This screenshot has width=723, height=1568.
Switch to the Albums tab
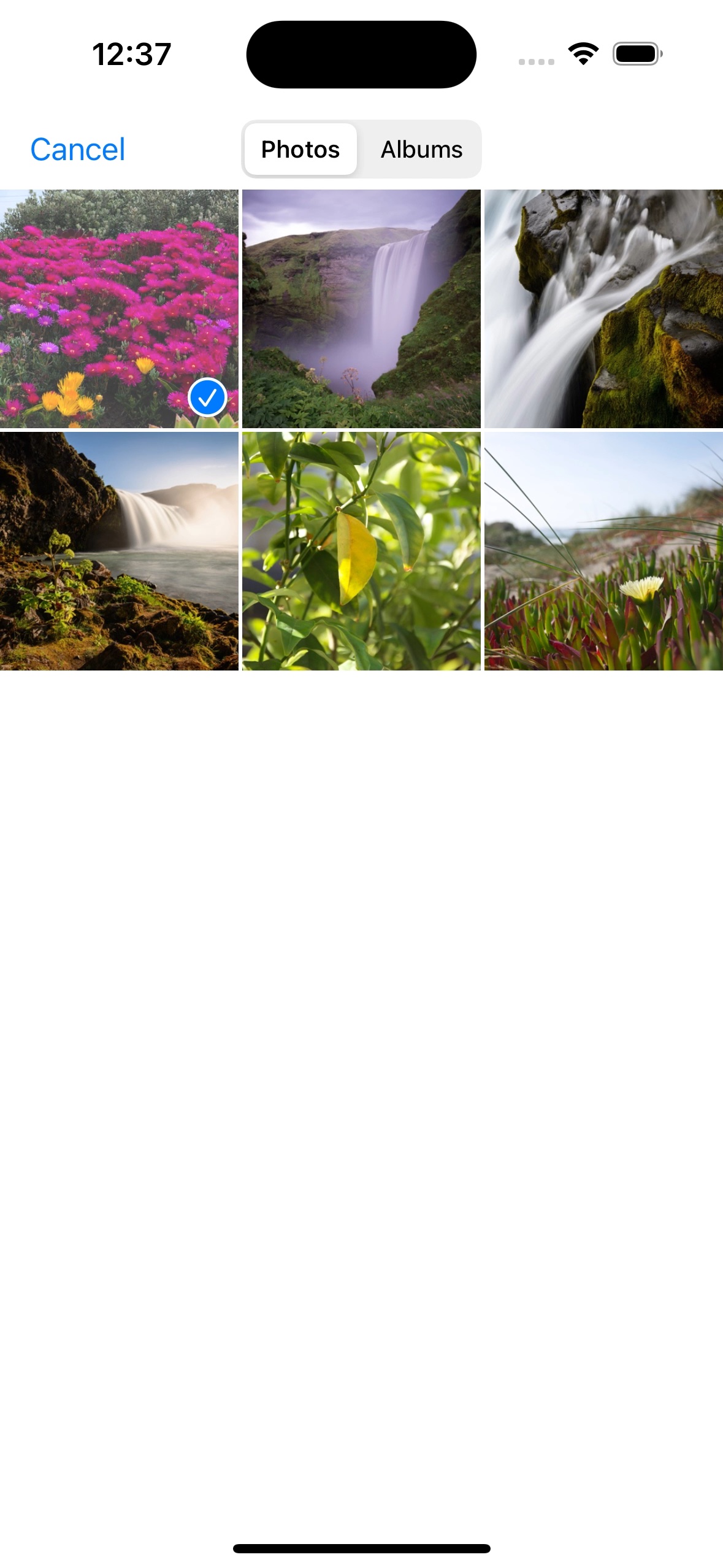coord(421,150)
